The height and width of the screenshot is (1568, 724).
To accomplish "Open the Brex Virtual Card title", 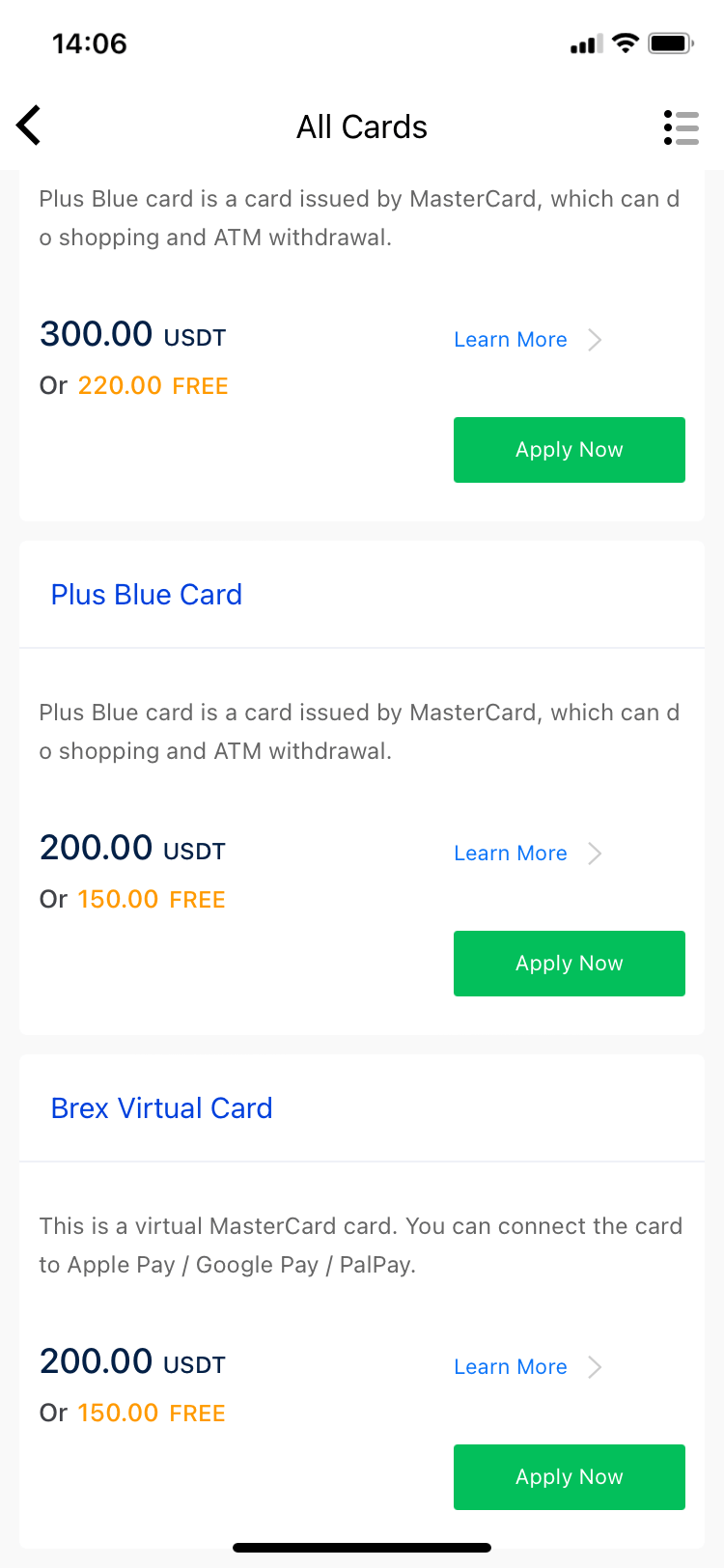I will [162, 1108].
